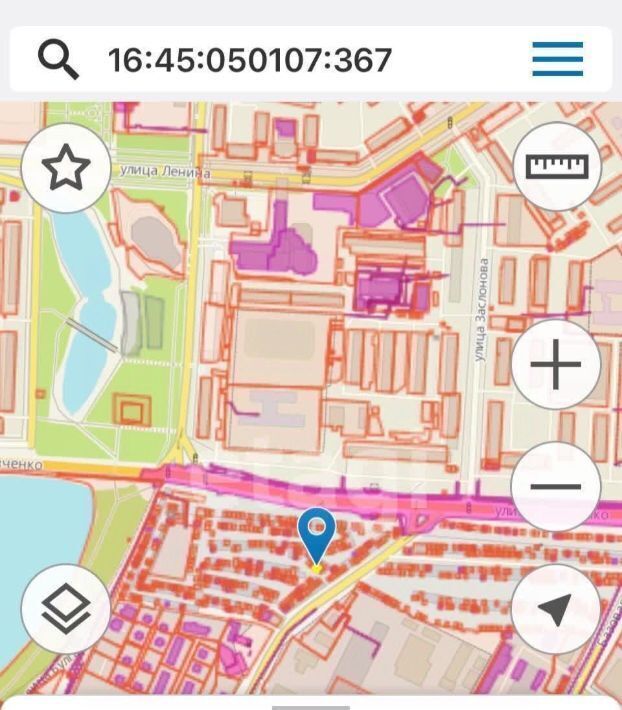Zoom in with the plus button
This screenshot has height=710, width=622.
(x=556, y=366)
